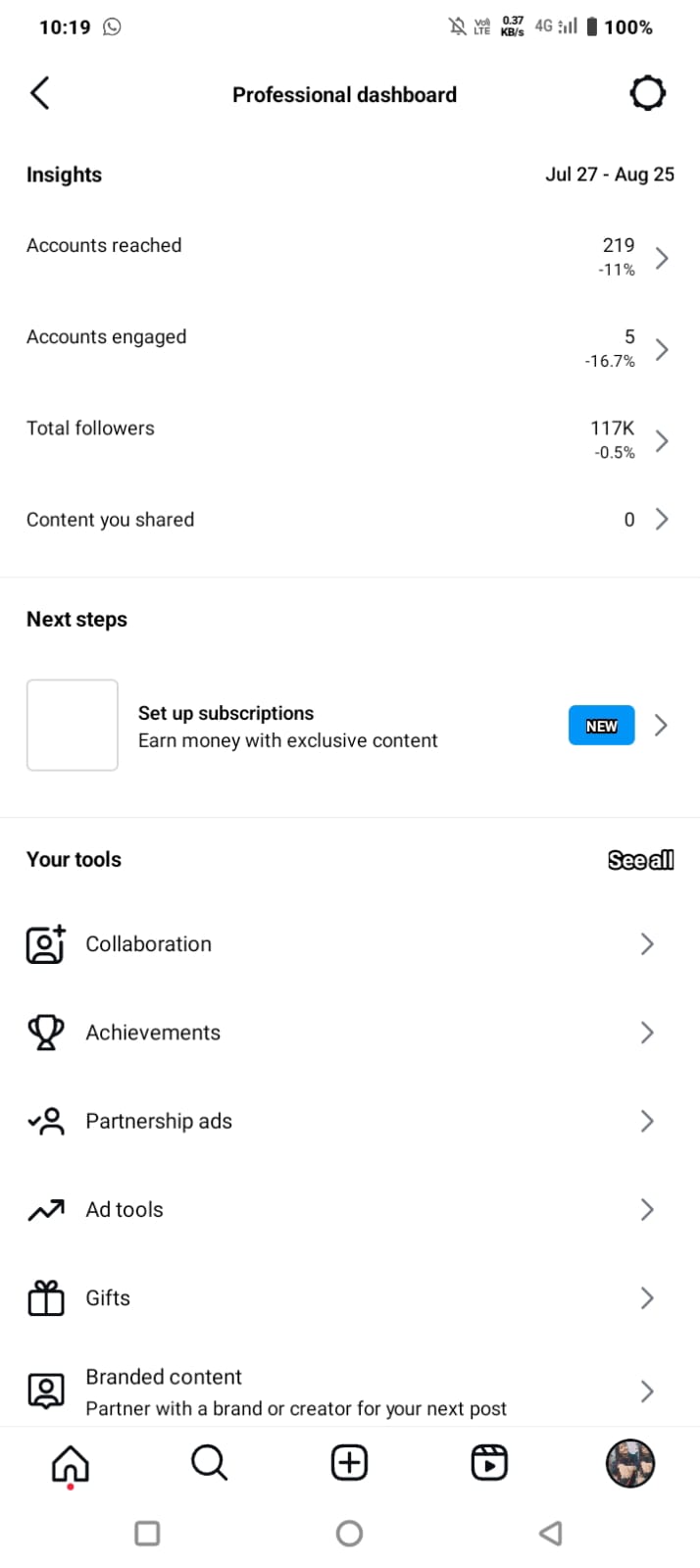Switch to the Home tab

point(70,1464)
